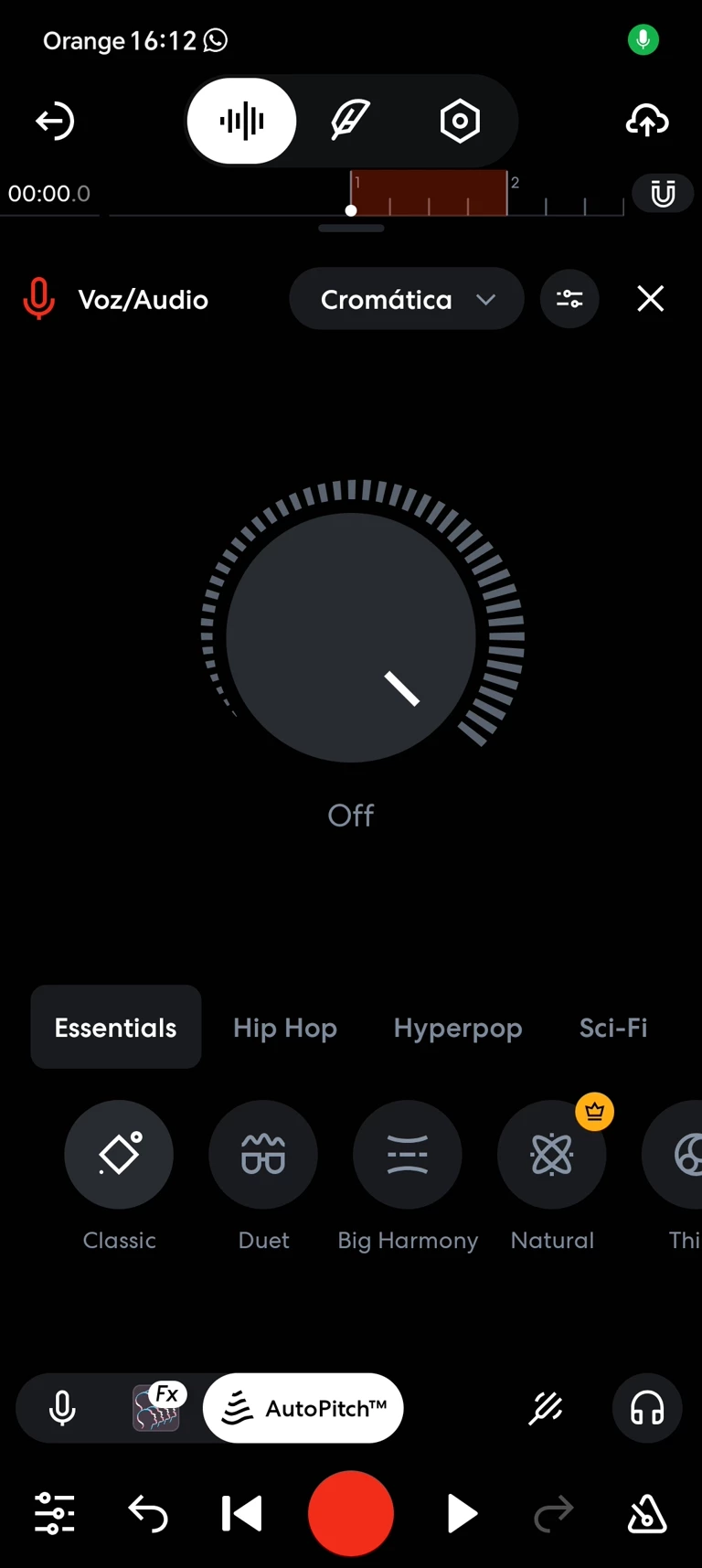
Task: Switch to the waveform tracks view
Action: click(241, 121)
